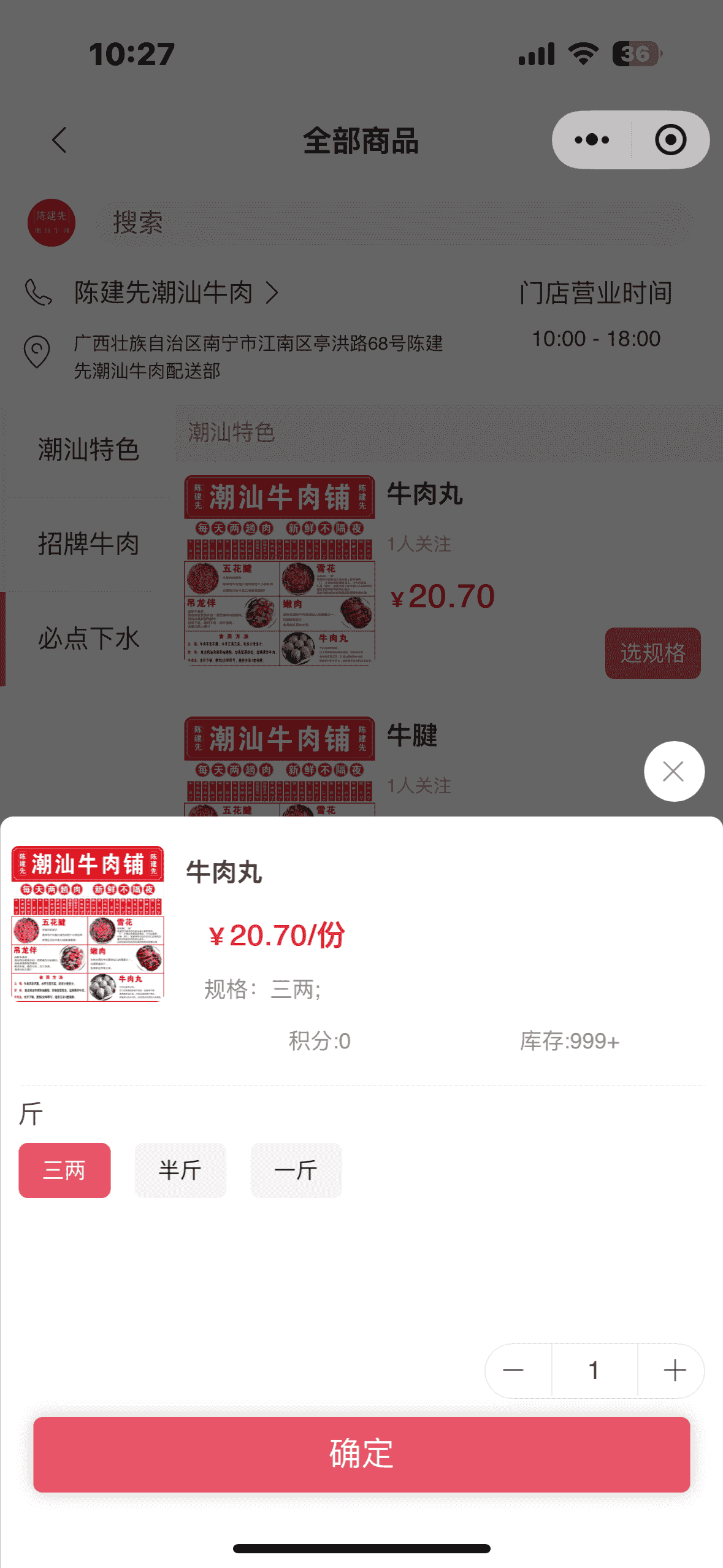Open the 牛肉丸 product image

coord(88,923)
